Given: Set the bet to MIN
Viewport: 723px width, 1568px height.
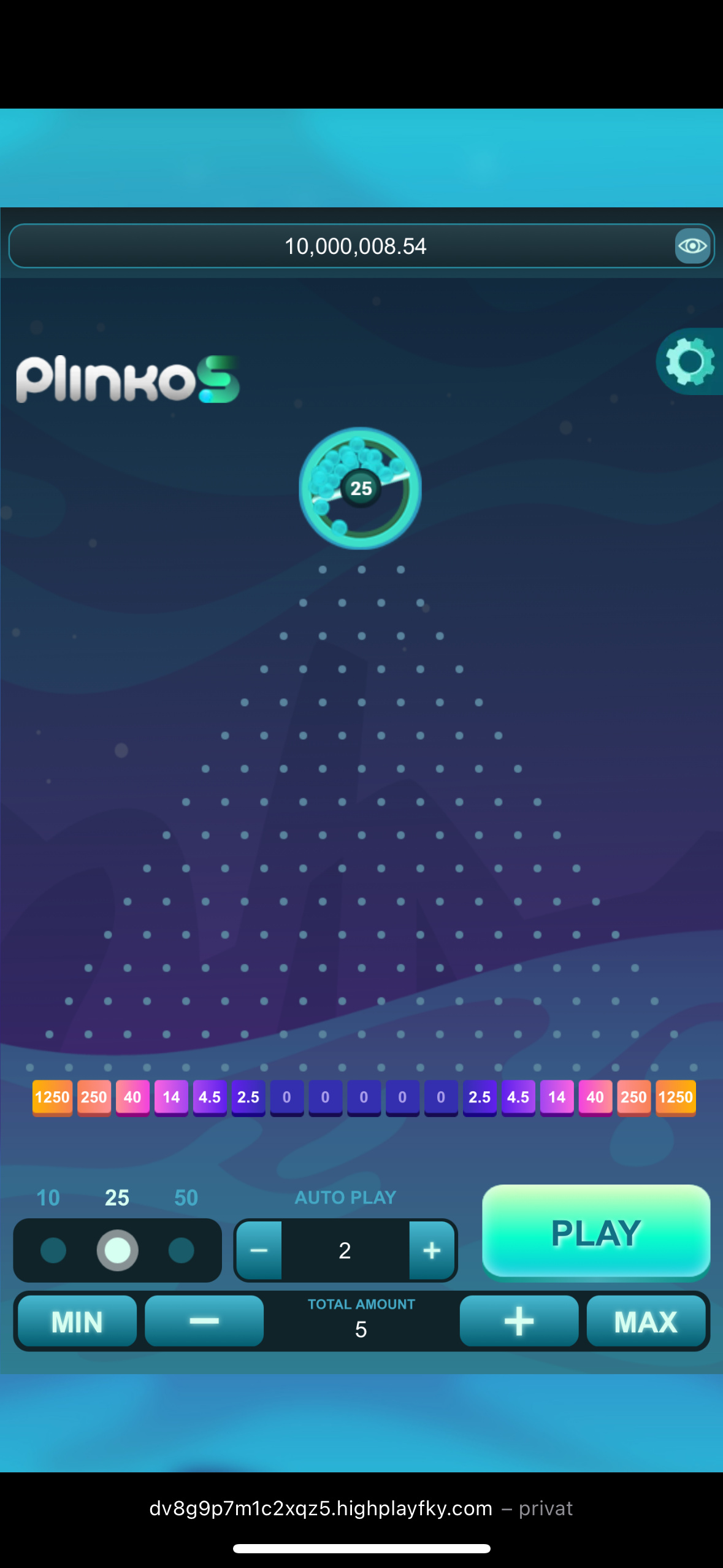Looking at the screenshot, I should (x=77, y=1321).
